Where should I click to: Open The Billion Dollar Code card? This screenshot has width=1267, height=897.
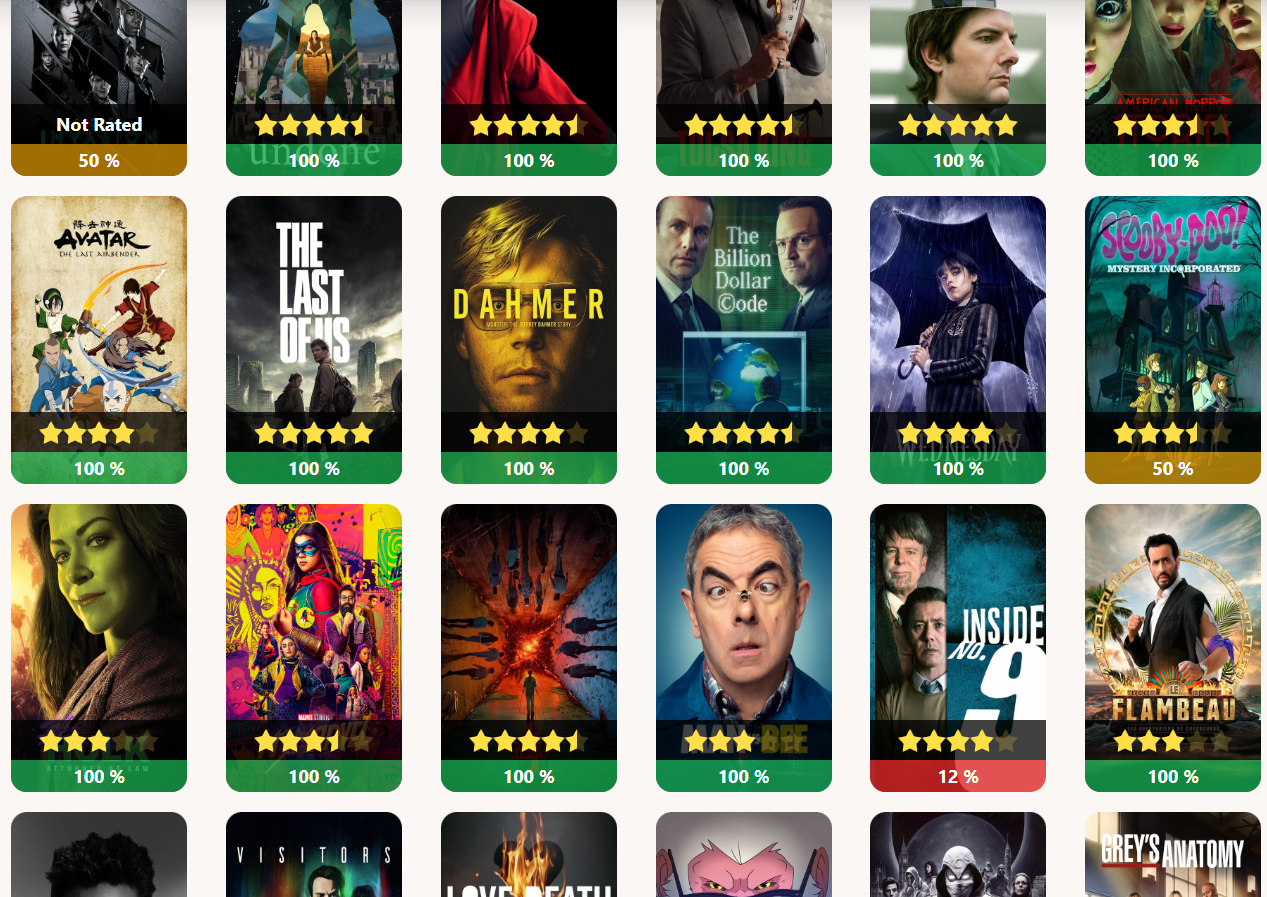[x=743, y=310]
